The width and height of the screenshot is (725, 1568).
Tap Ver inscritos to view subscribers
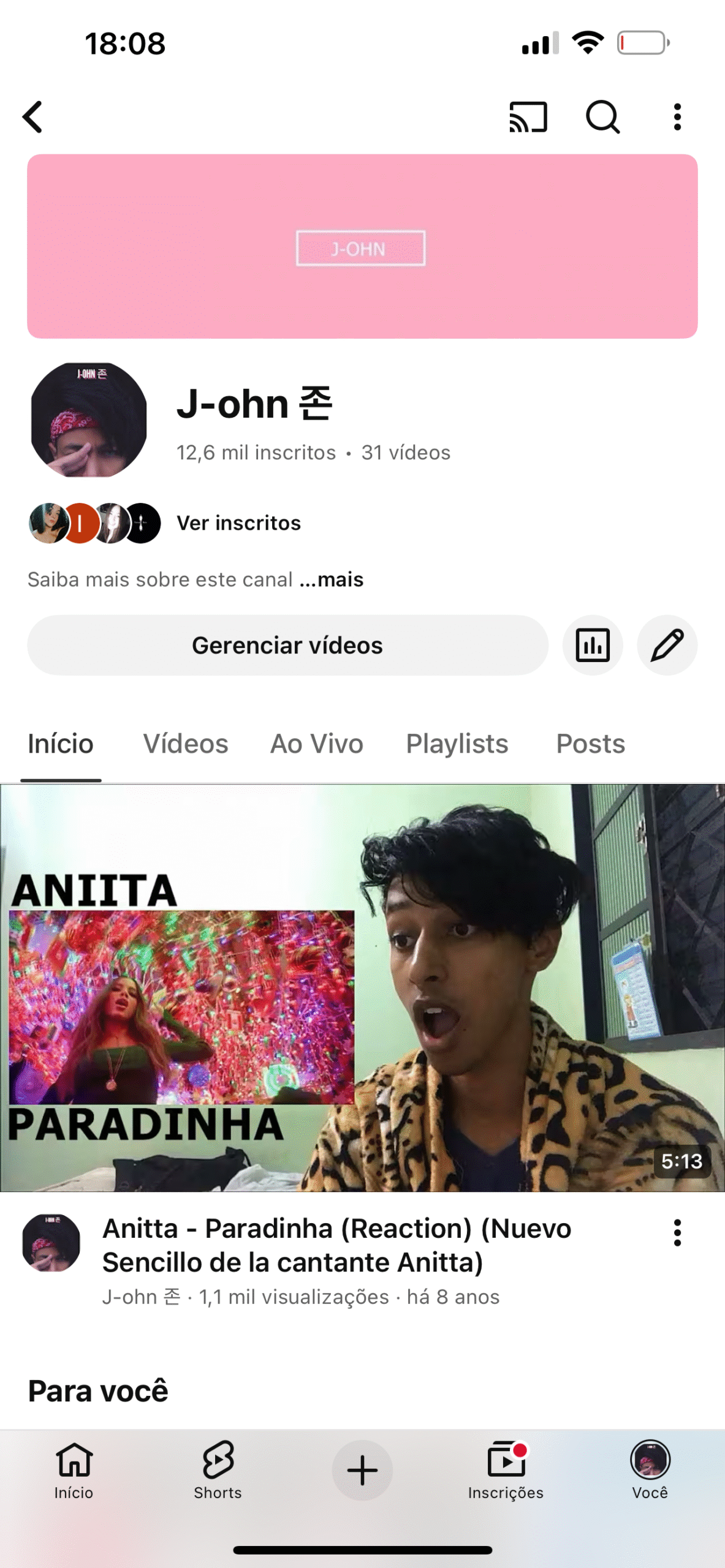238,523
